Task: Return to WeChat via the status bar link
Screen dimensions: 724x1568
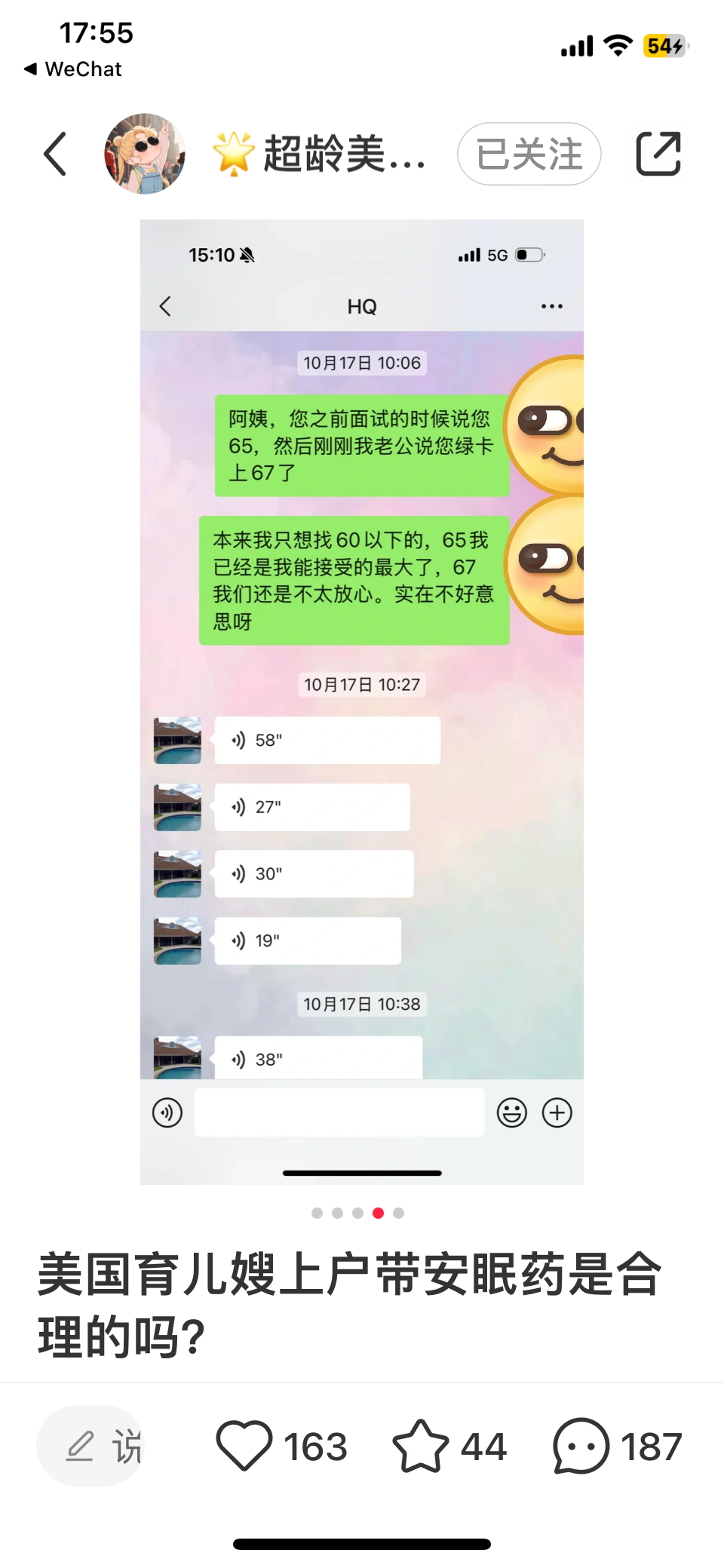Action: click(73, 69)
